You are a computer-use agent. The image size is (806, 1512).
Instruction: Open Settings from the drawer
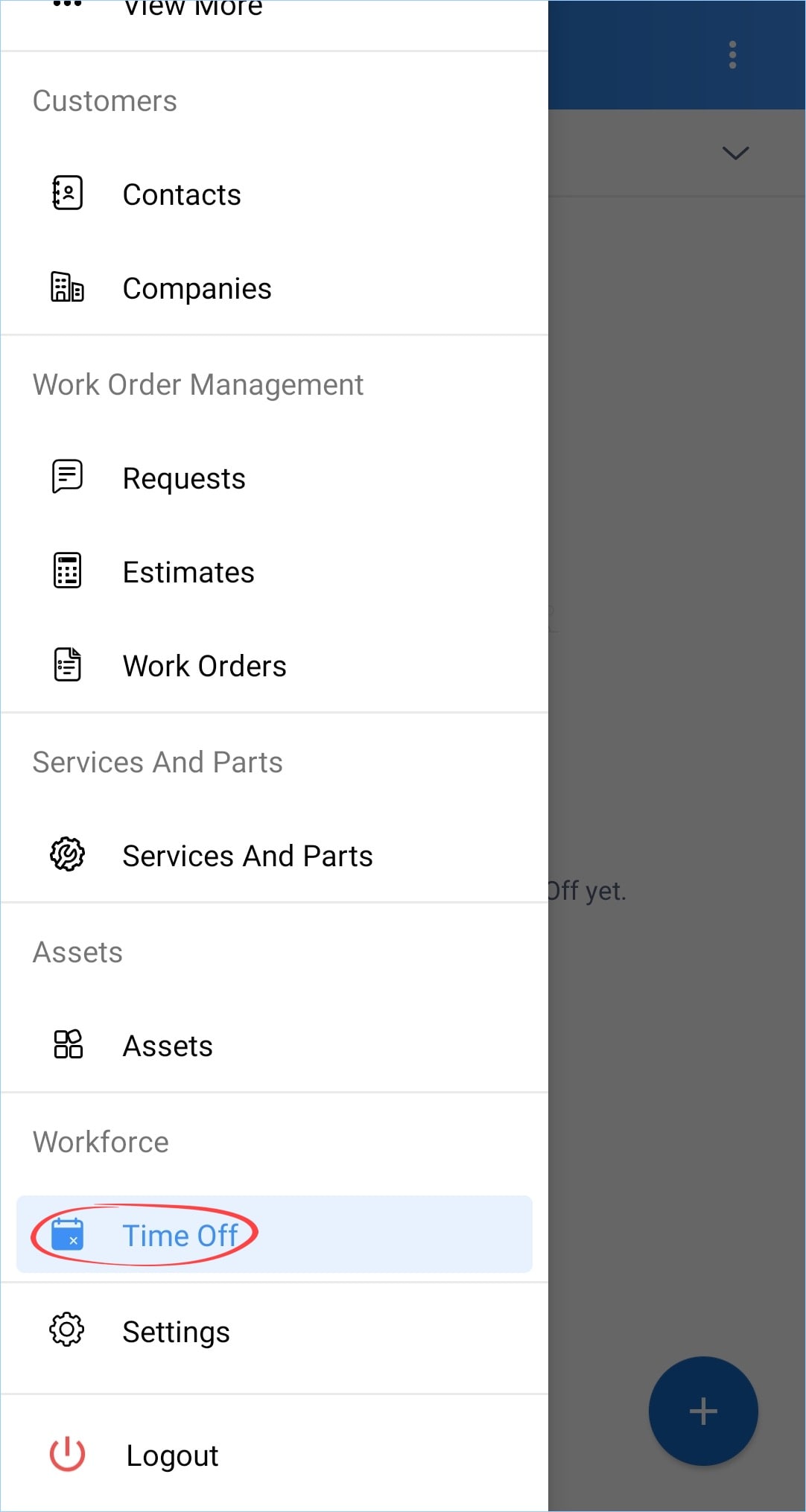(274, 1332)
